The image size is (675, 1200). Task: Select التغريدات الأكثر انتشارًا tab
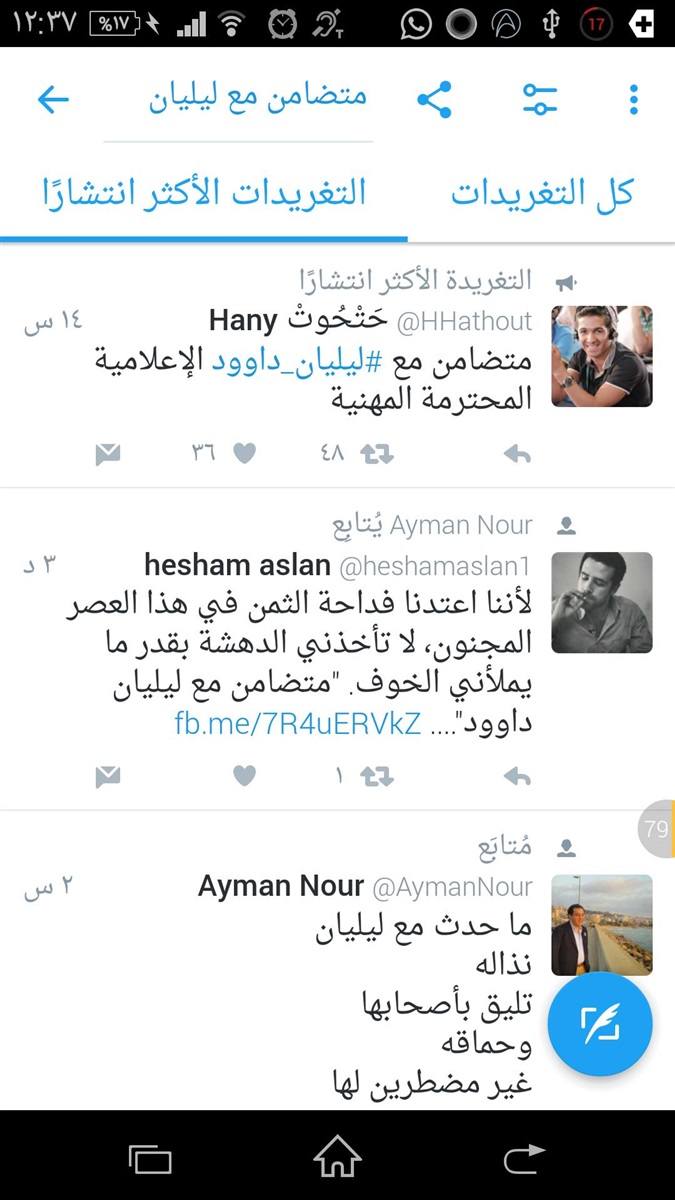pyautogui.click(x=204, y=192)
